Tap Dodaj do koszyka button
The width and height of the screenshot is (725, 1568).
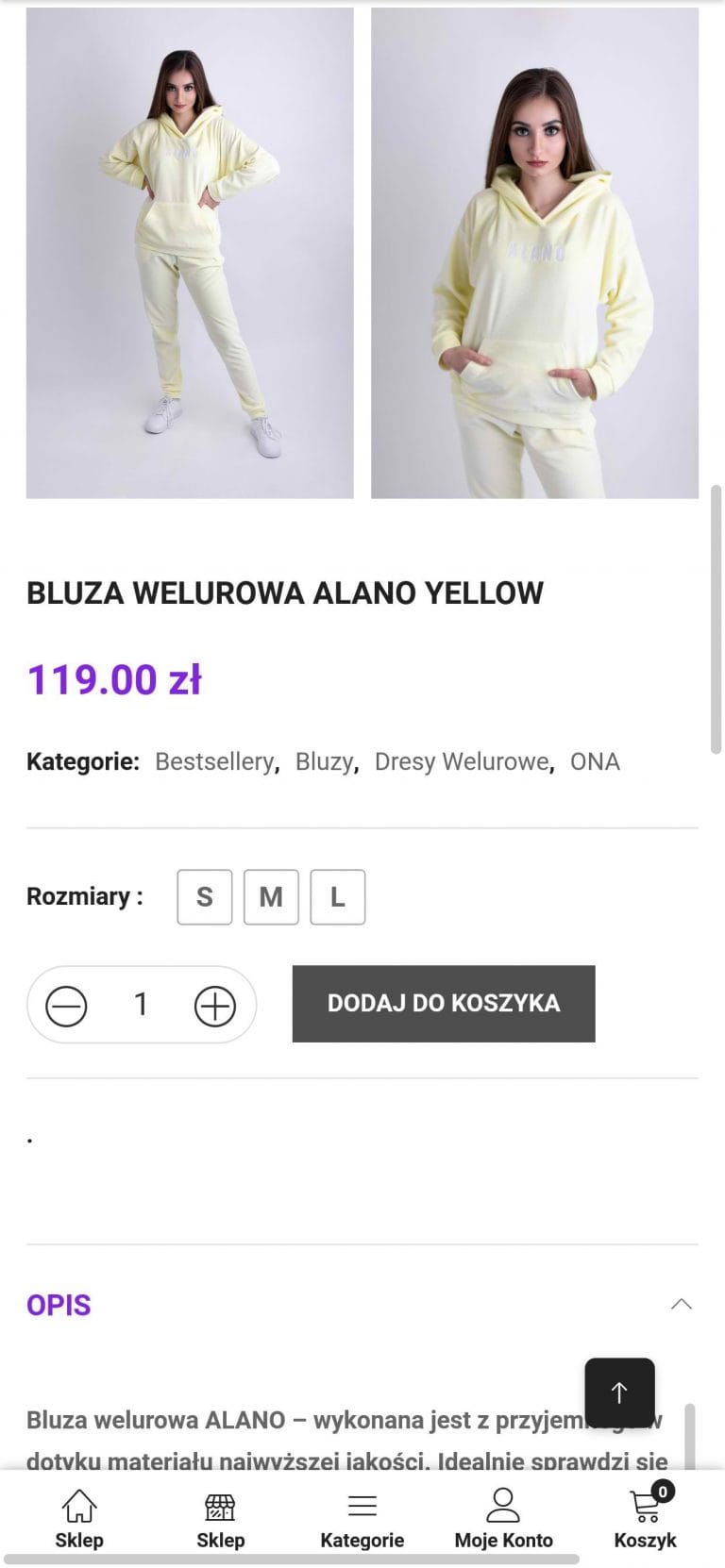[444, 1003]
